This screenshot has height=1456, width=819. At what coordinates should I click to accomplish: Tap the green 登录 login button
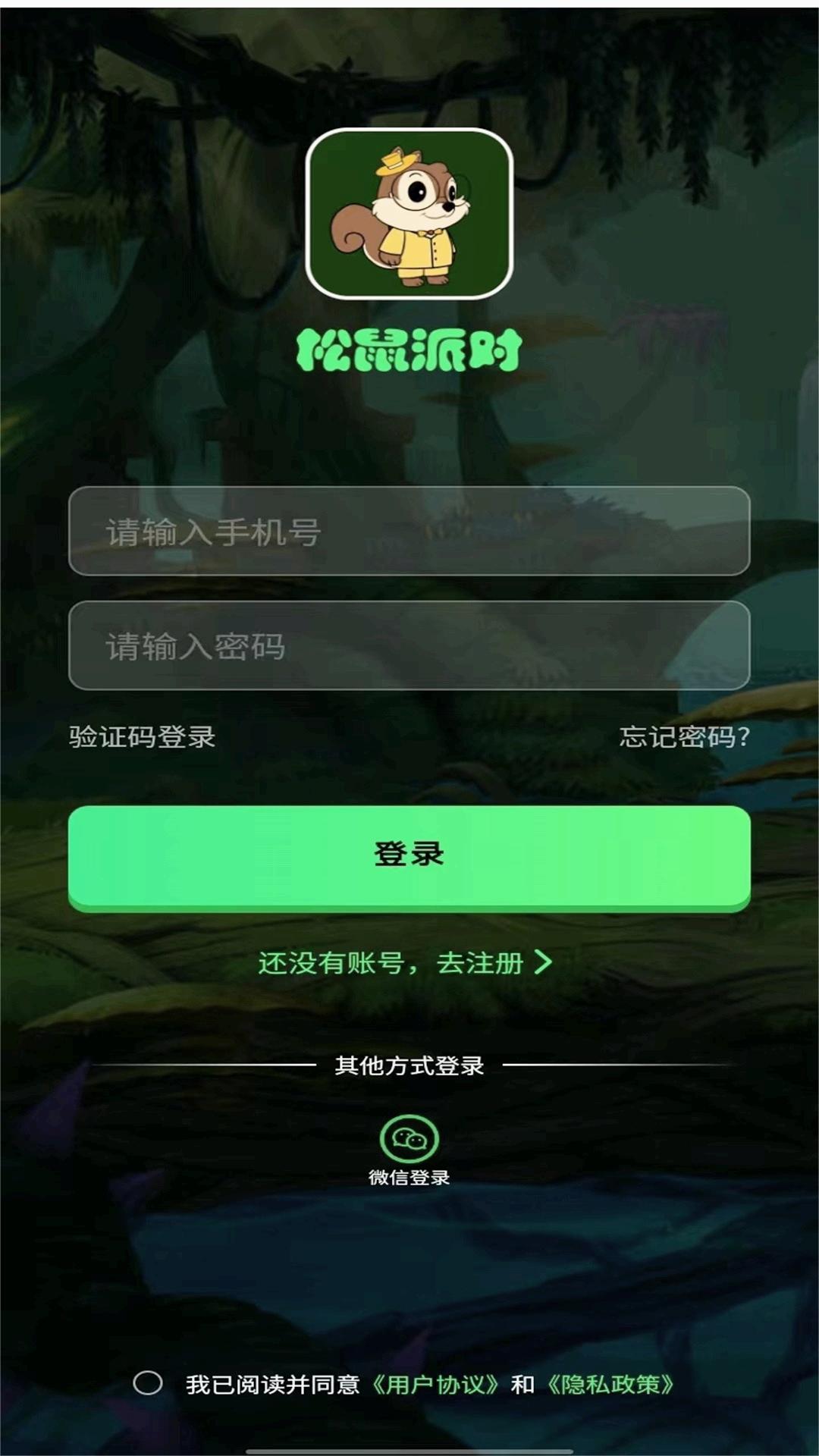409,856
